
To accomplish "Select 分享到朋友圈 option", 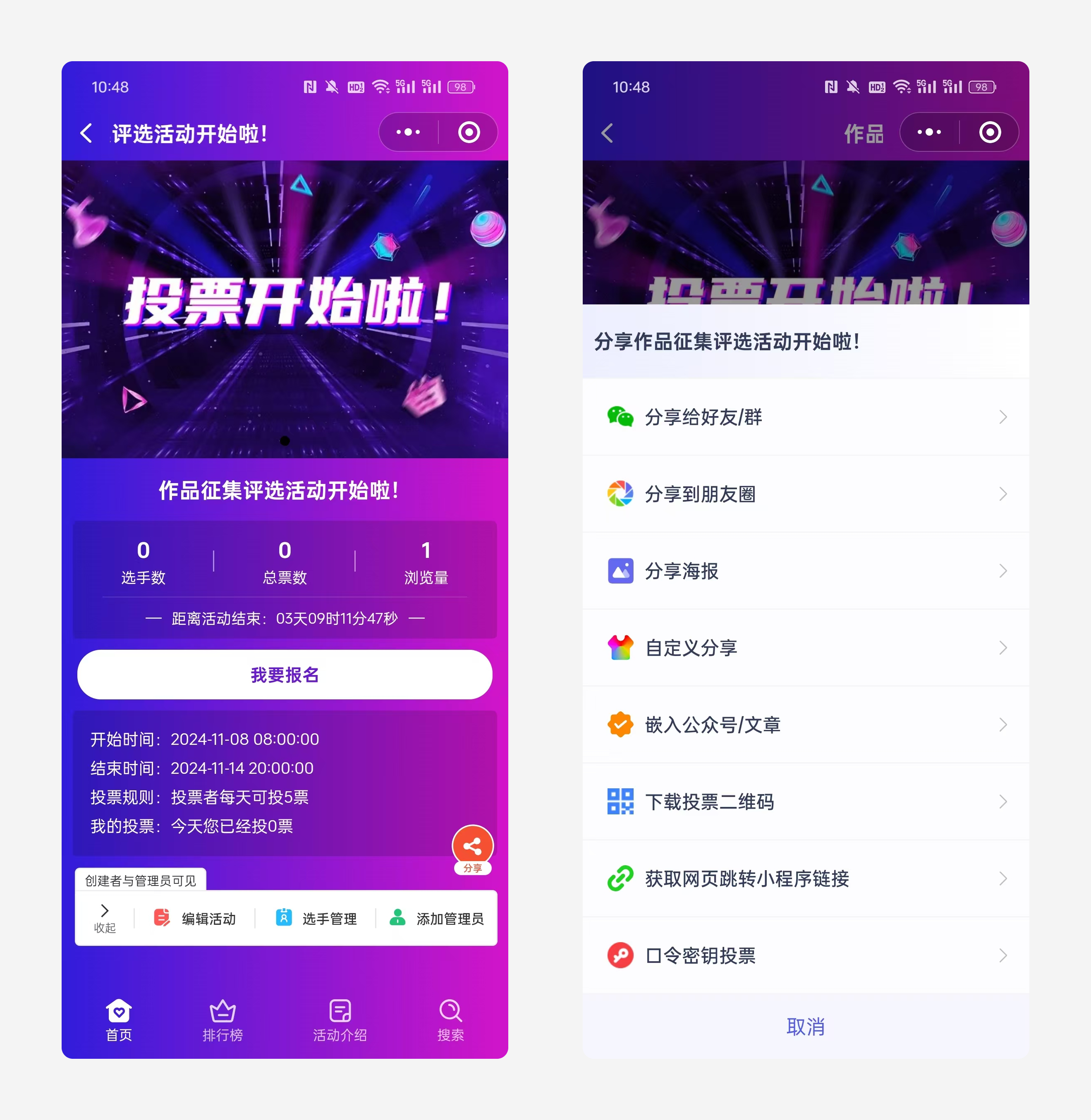I will (805, 494).
